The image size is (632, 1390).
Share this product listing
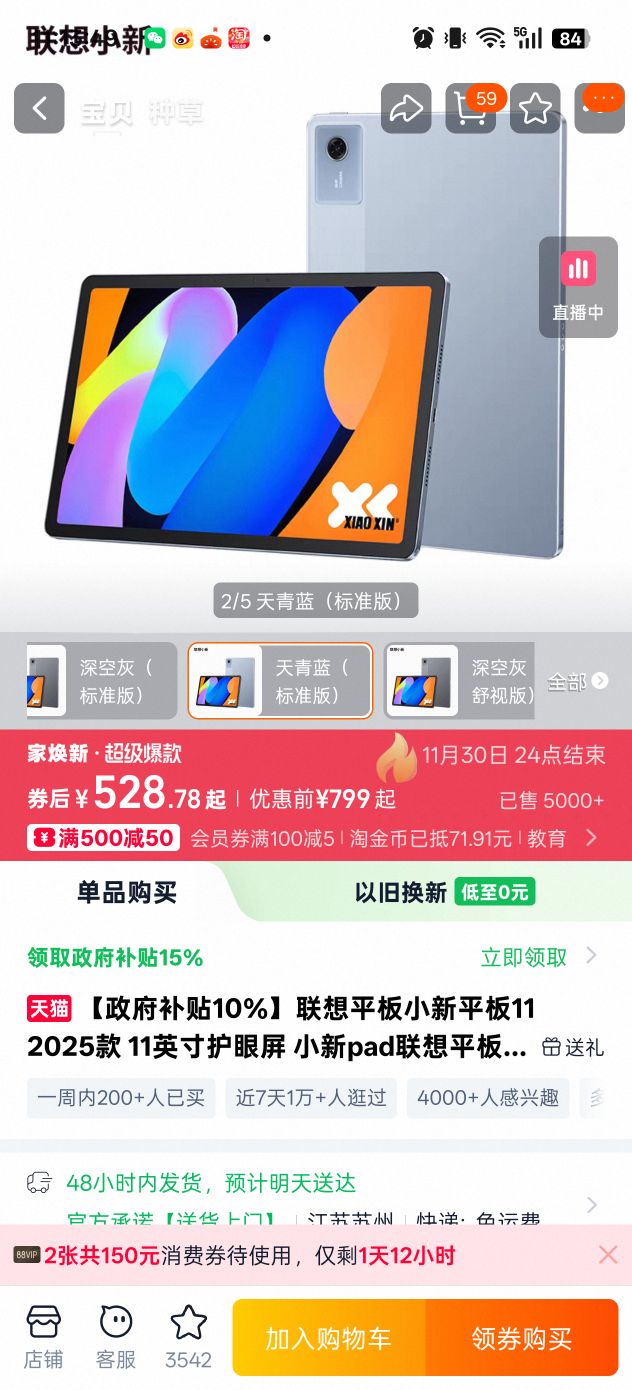(406, 108)
